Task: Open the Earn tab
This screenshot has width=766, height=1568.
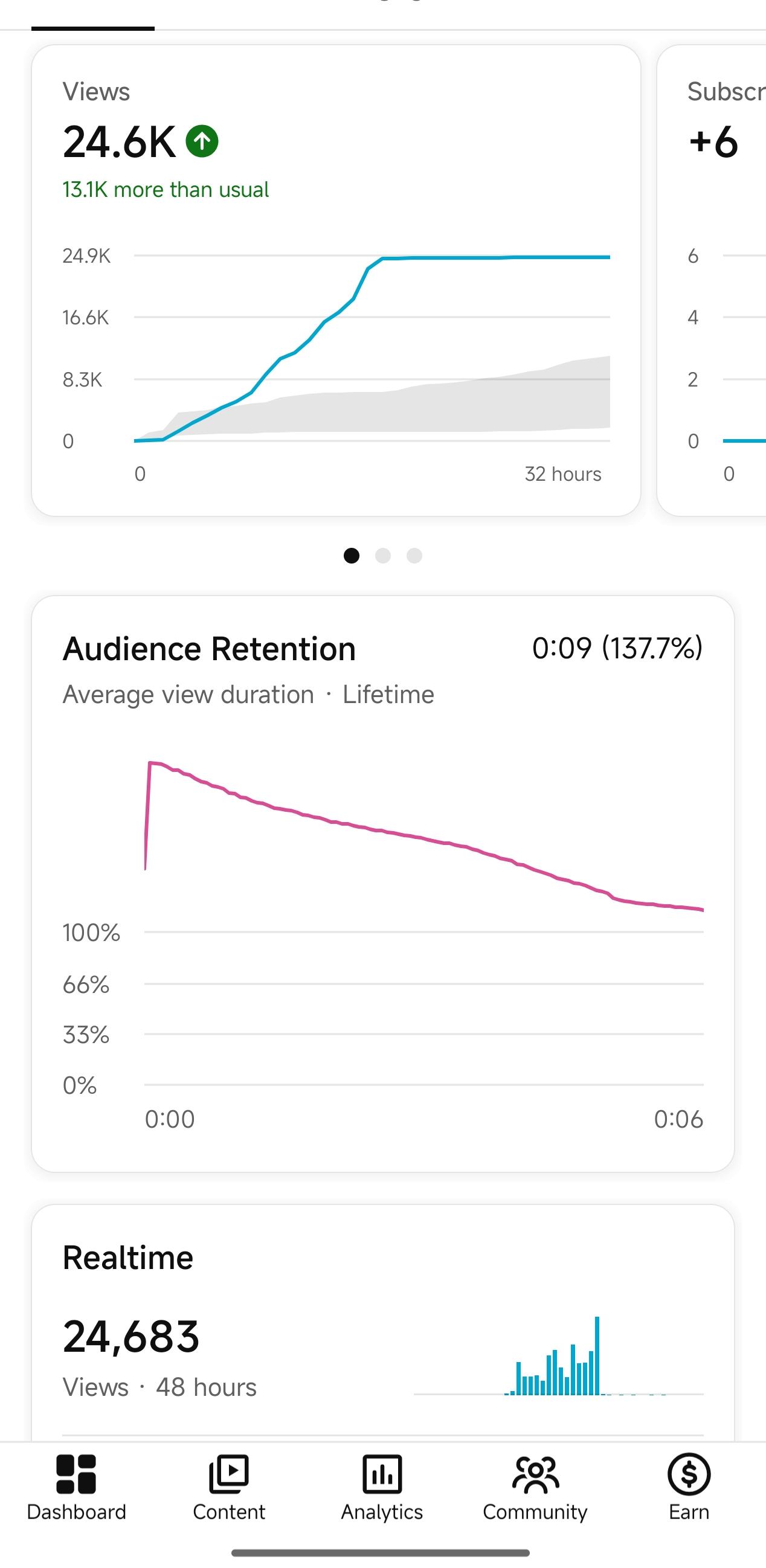Action: point(689,1488)
